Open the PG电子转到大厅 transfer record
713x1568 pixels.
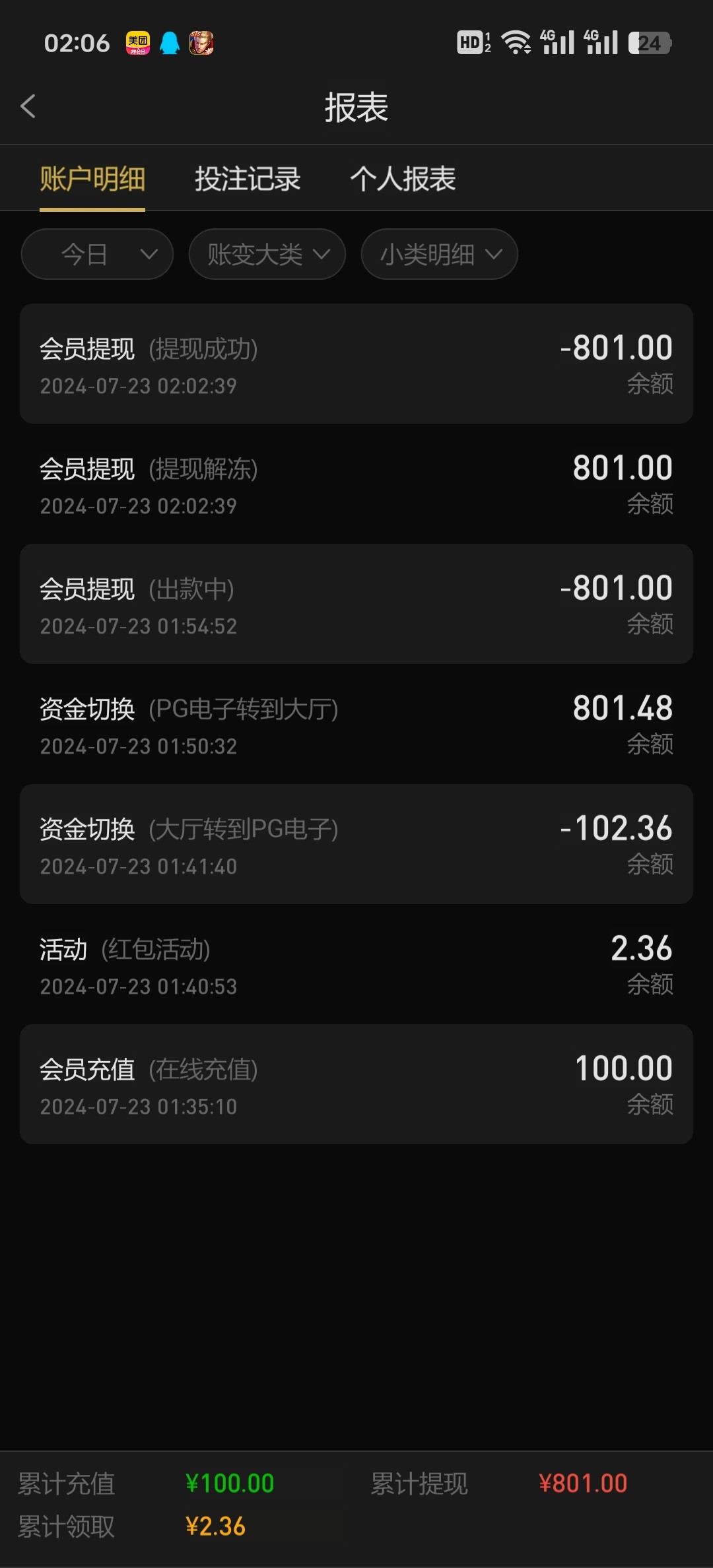pos(356,724)
